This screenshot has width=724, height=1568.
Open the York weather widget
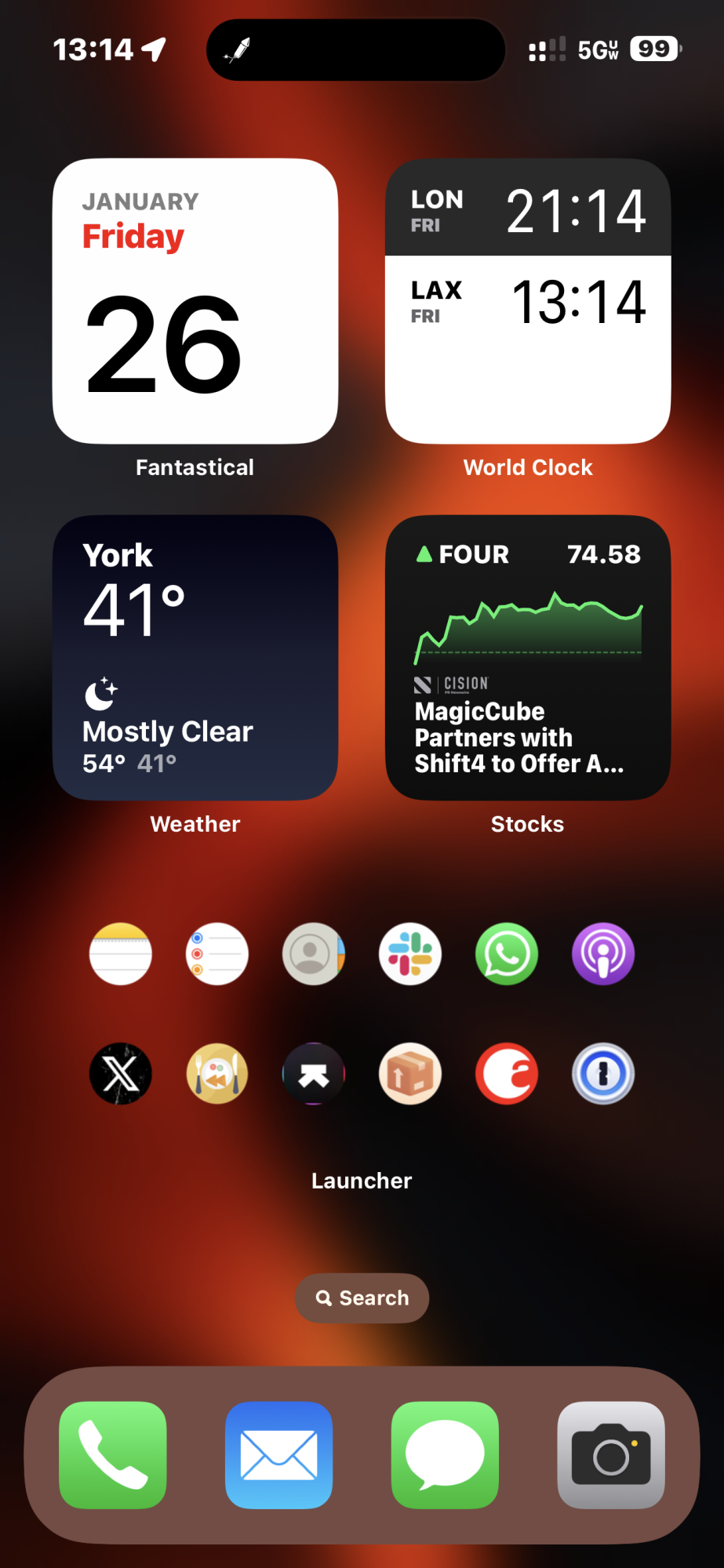tap(195, 657)
